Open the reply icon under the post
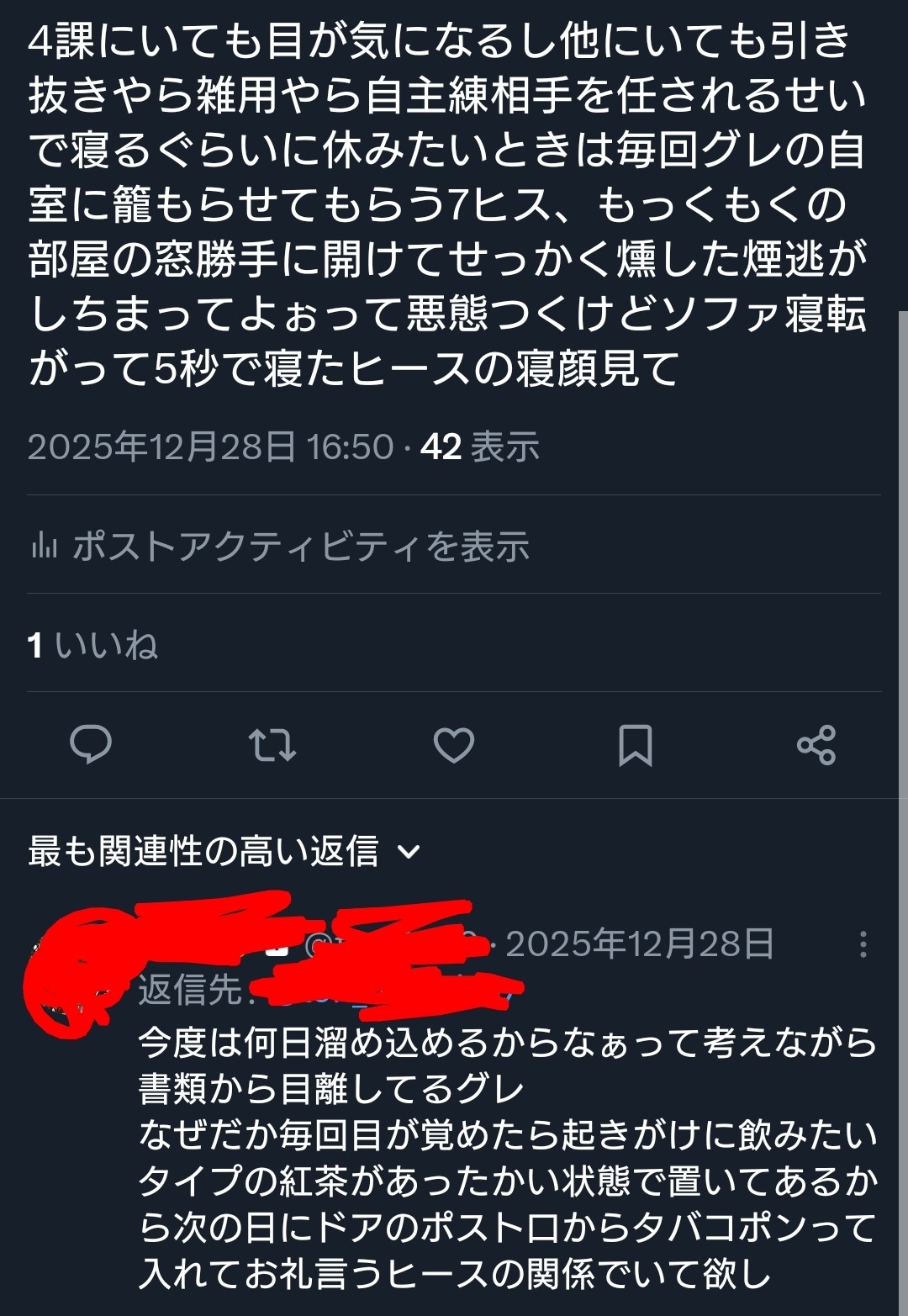Screen dimensions: 908x1316 pos(90,744)
